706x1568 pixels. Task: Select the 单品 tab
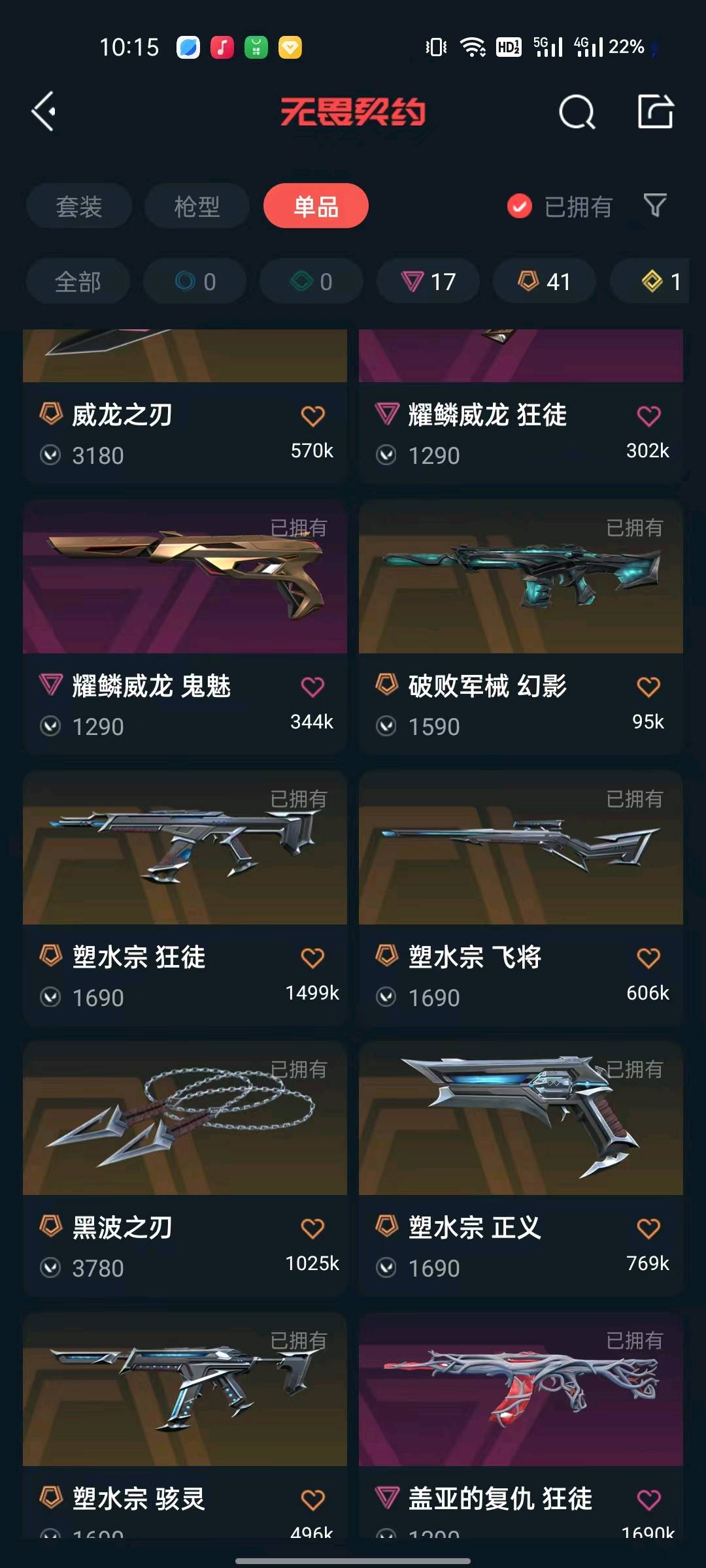[316, 206]
